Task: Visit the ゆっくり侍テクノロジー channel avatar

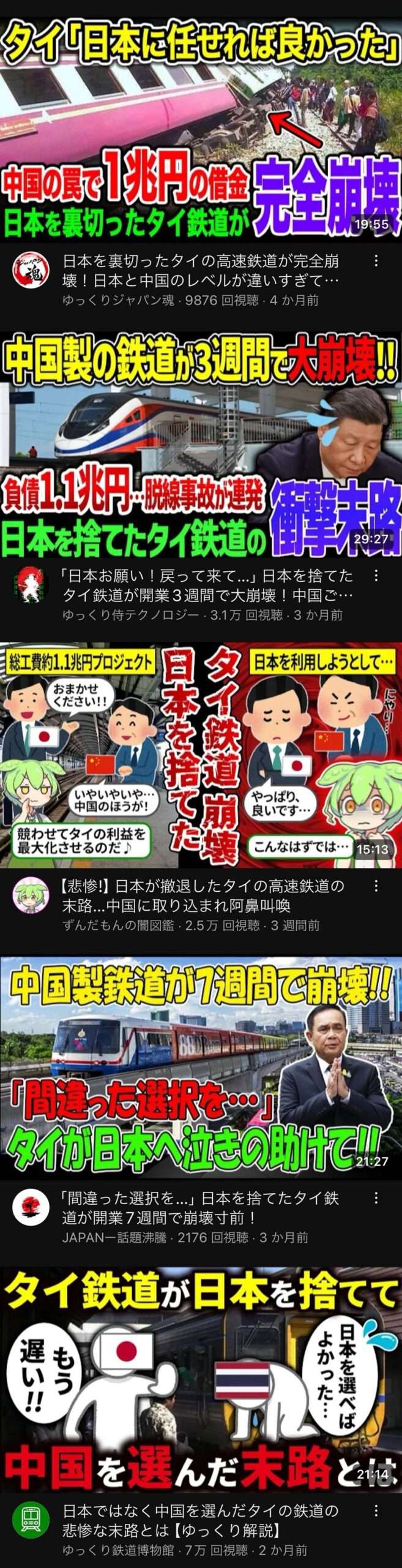Action: tap(31, 584)
